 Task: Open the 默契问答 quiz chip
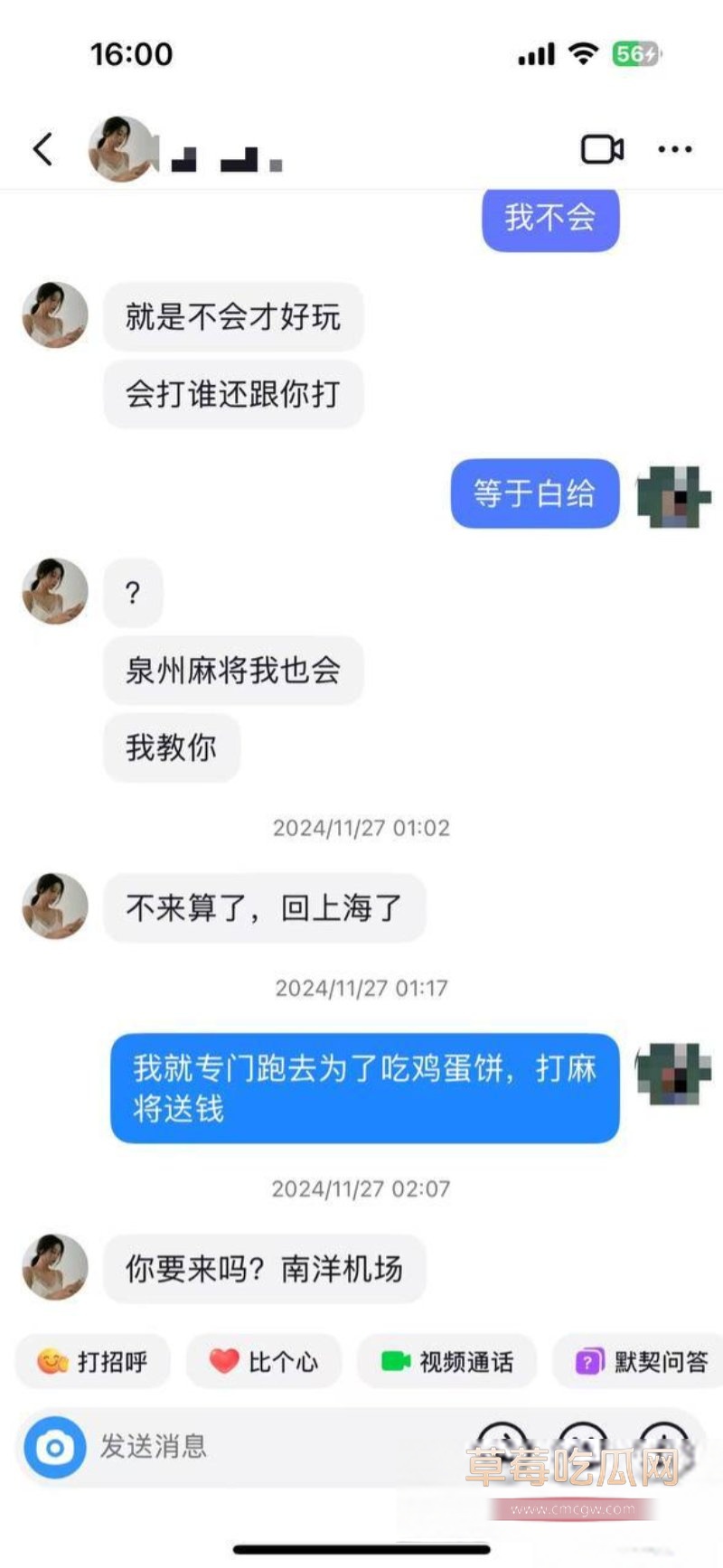click(642, 1361)
